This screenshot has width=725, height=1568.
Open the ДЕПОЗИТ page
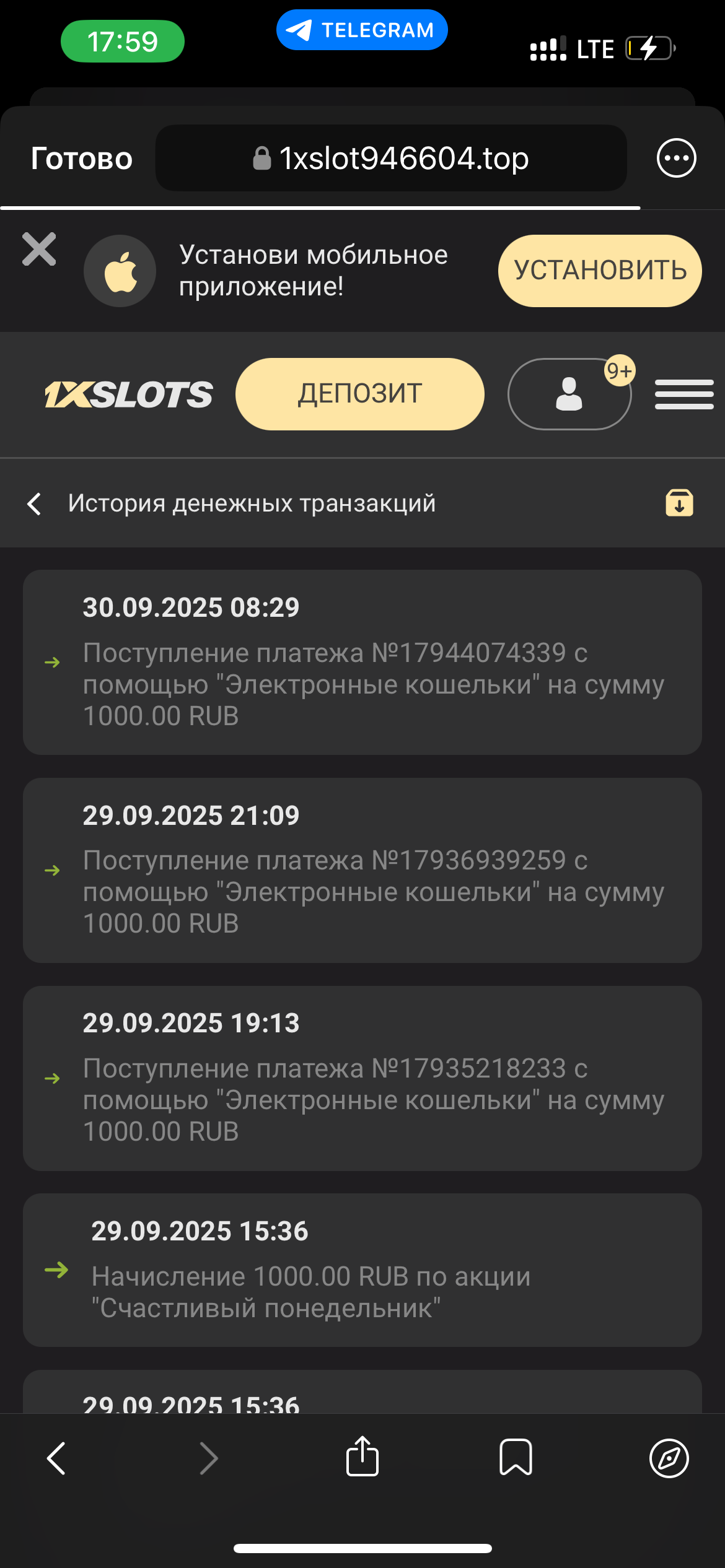pos(359,394)
